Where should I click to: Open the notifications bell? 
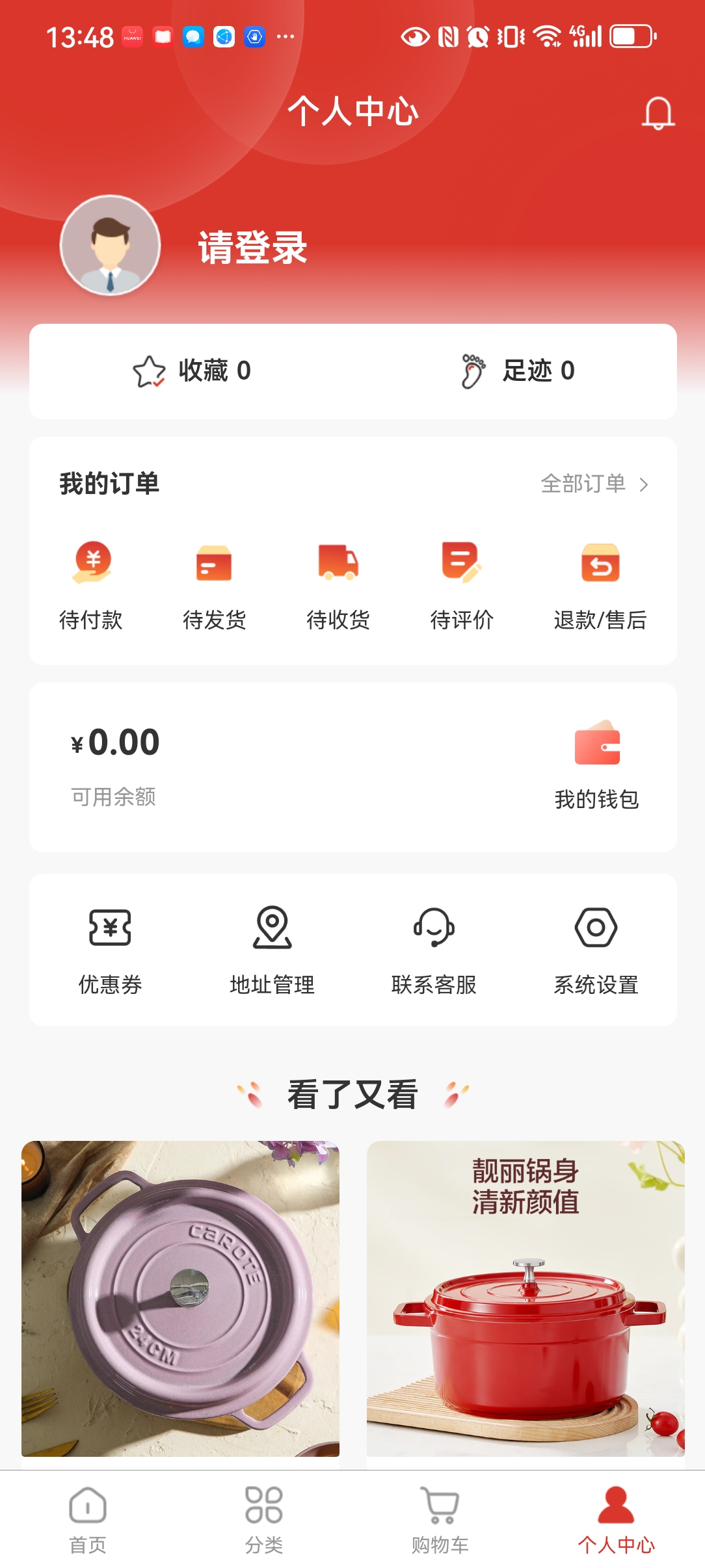click(658, 113)
